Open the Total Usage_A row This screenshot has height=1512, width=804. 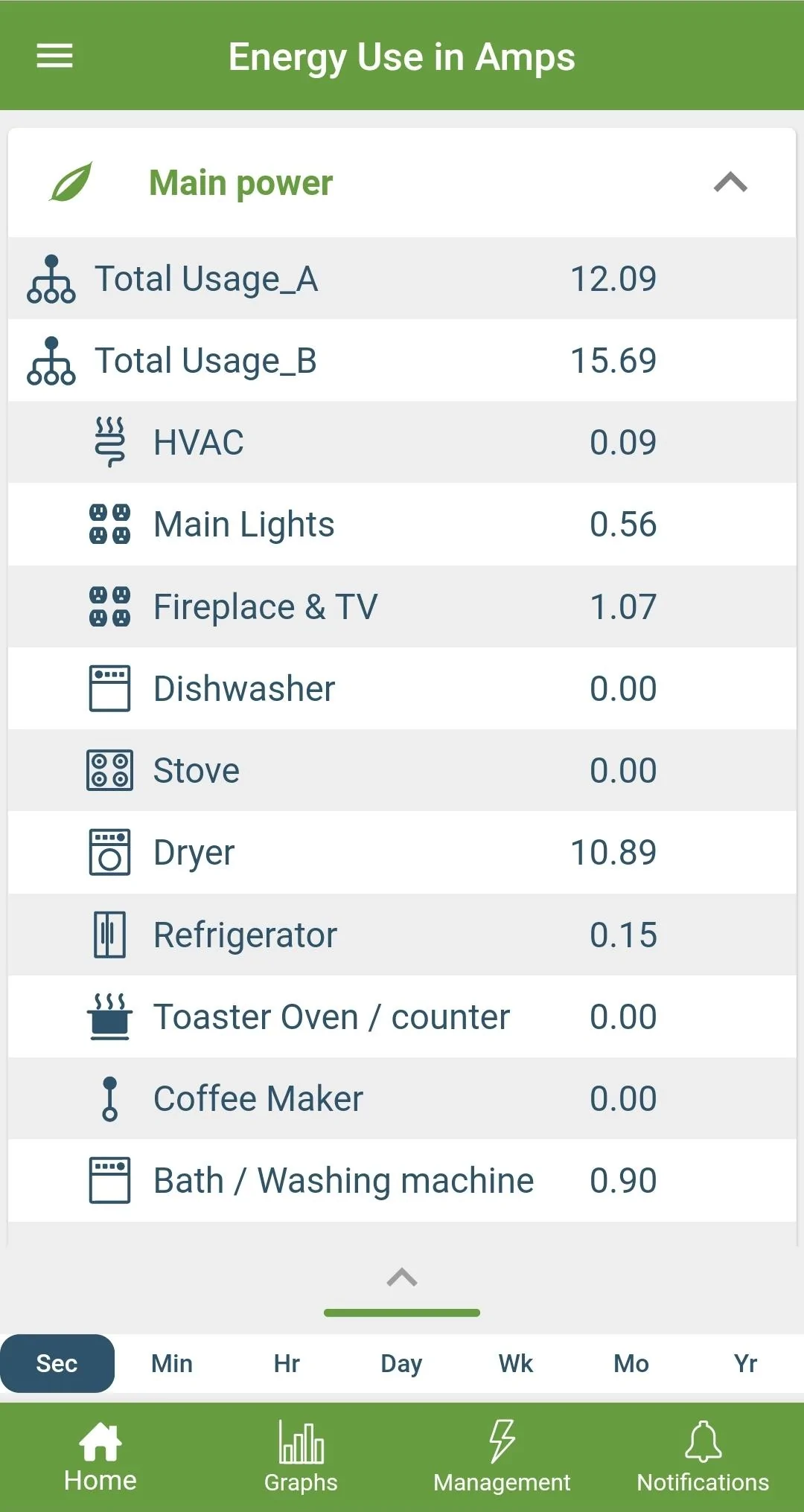402,279
